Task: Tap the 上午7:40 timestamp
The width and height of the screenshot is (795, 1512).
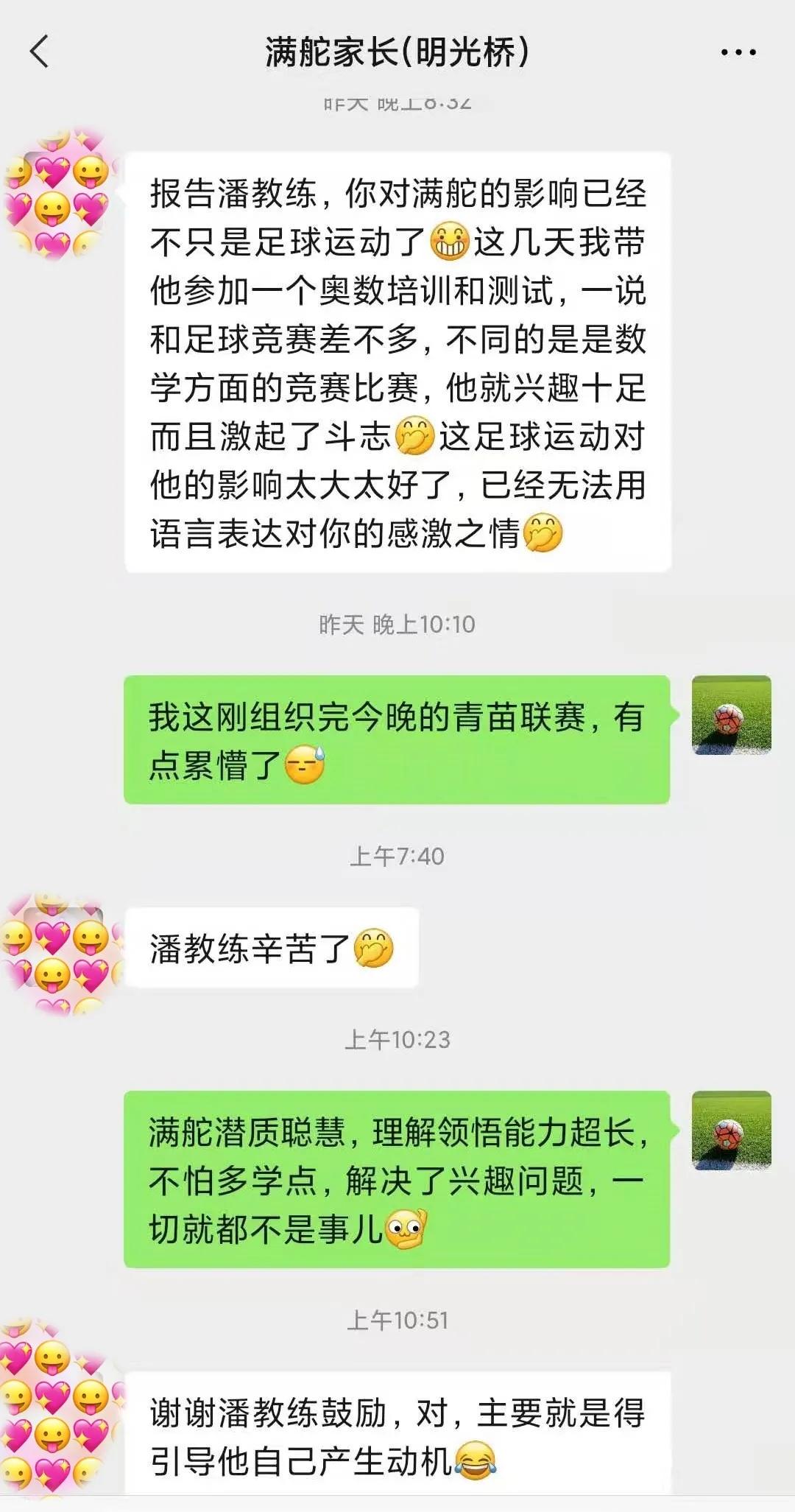Action: pos(396,856)
